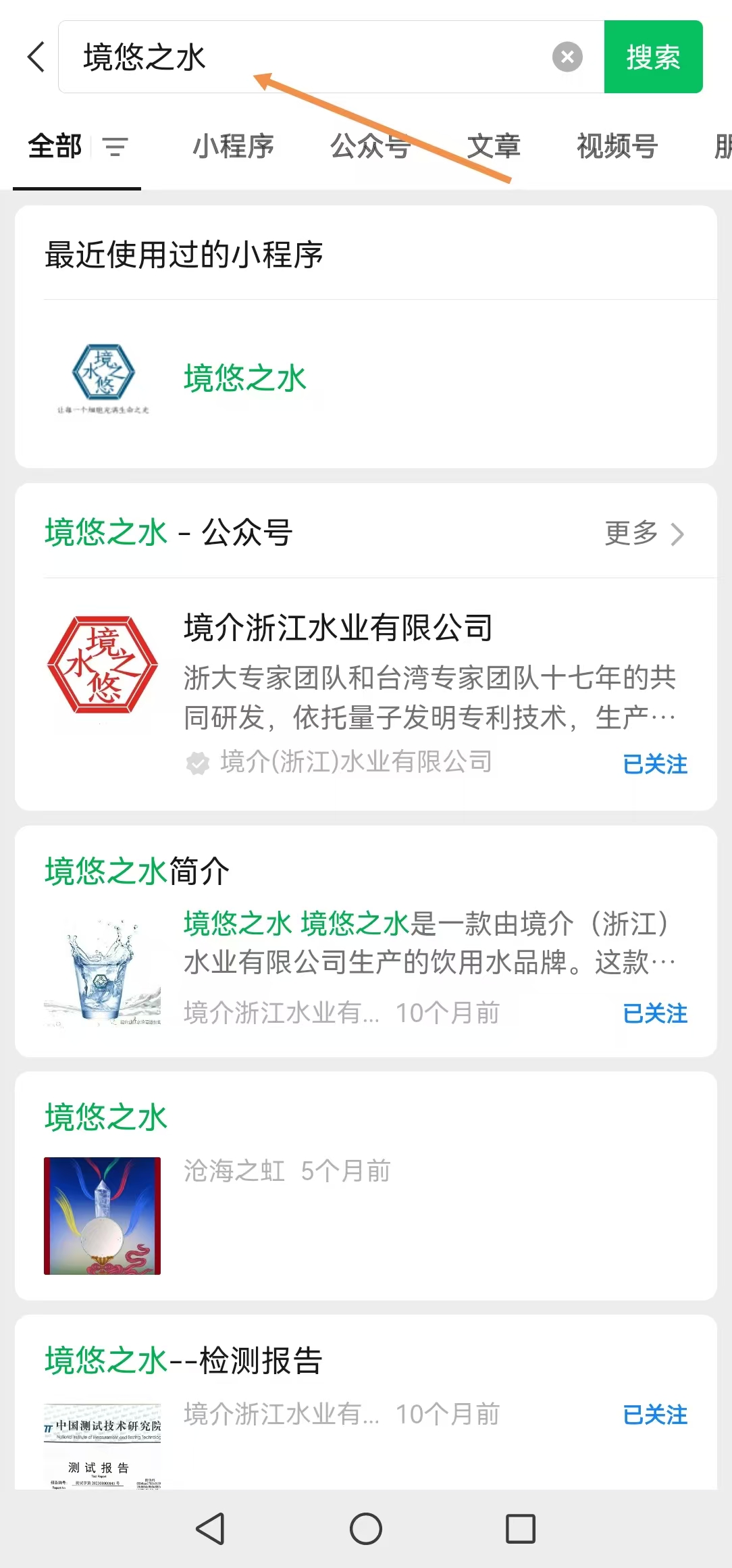Image resolution: width=732 pixels, height=1568 pixels.
Task: View 更多 official accounts
Action: (644, 533)
